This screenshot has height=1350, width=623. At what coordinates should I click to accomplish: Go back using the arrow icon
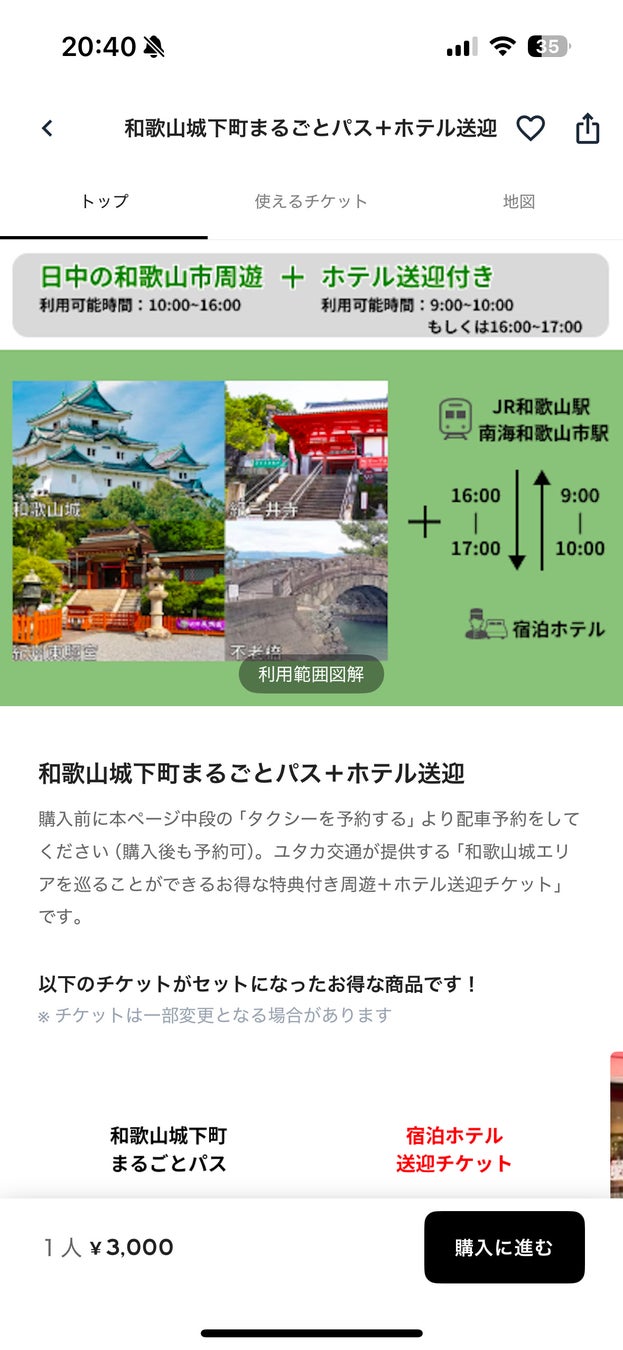(x=47, y=128)
